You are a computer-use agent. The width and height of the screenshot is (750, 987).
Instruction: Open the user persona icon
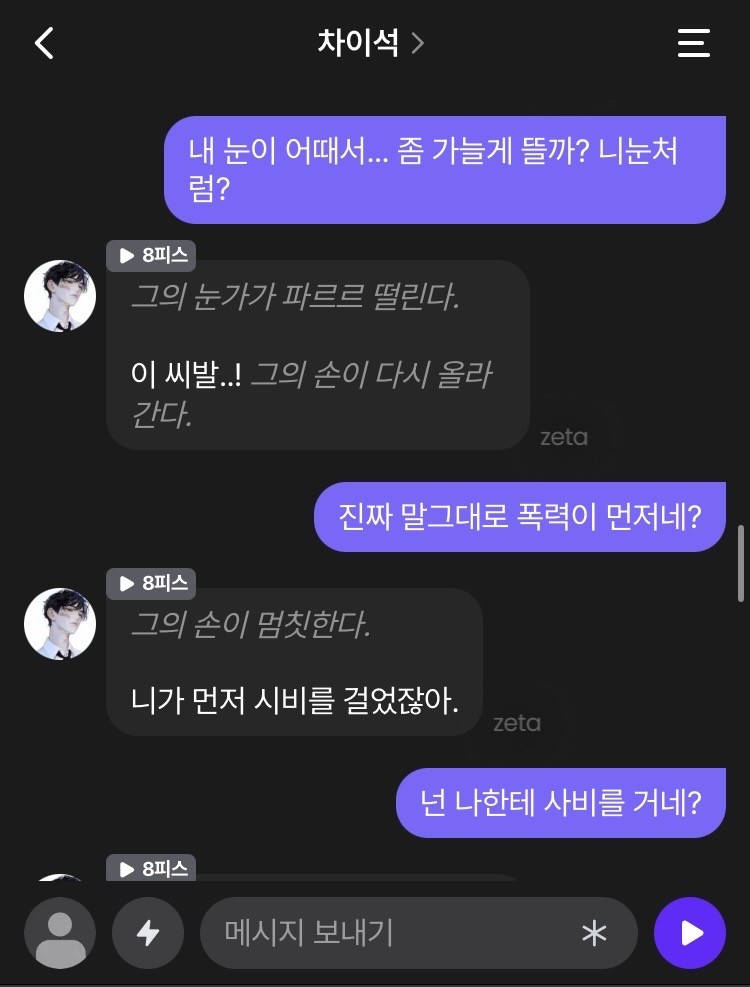pos(60,933)
